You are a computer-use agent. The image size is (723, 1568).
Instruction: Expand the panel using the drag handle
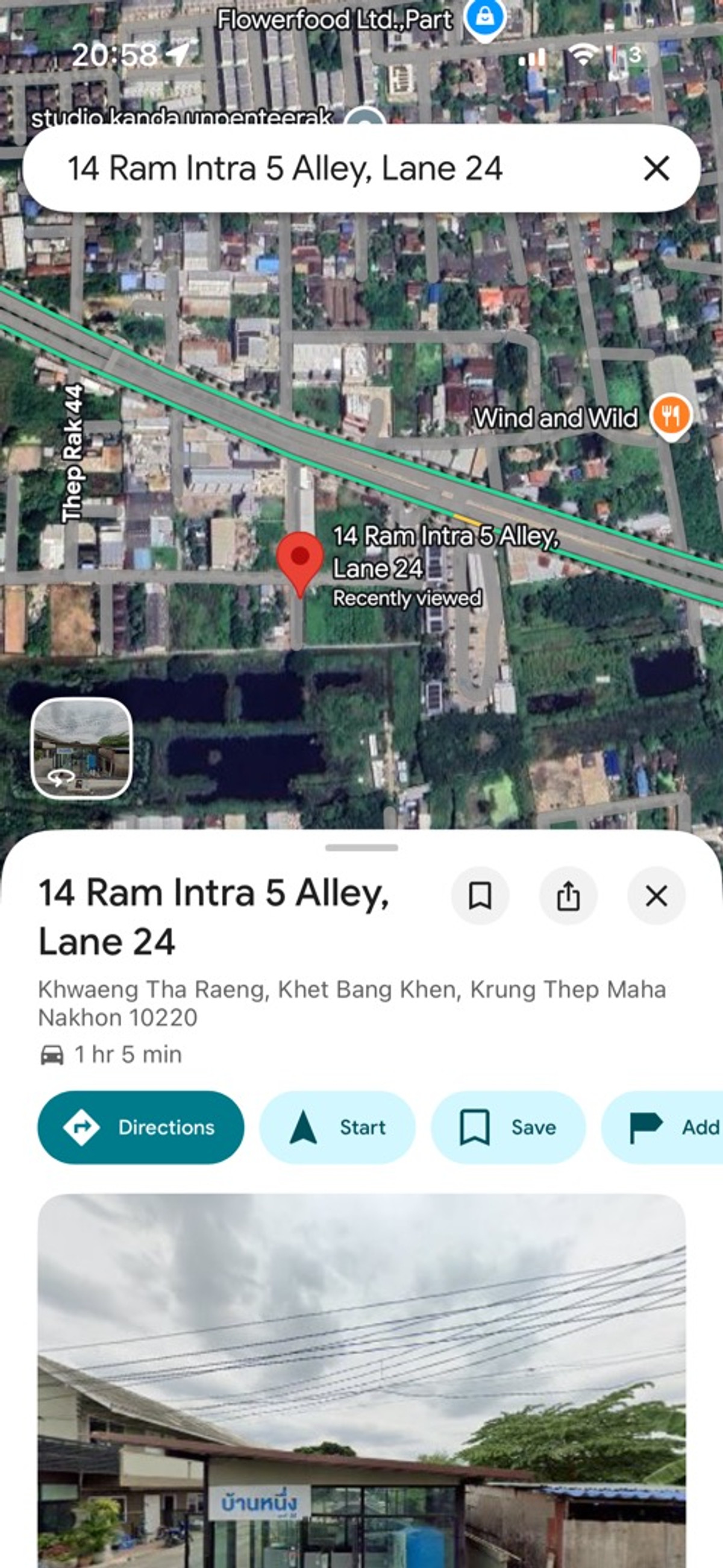point(361,847)
